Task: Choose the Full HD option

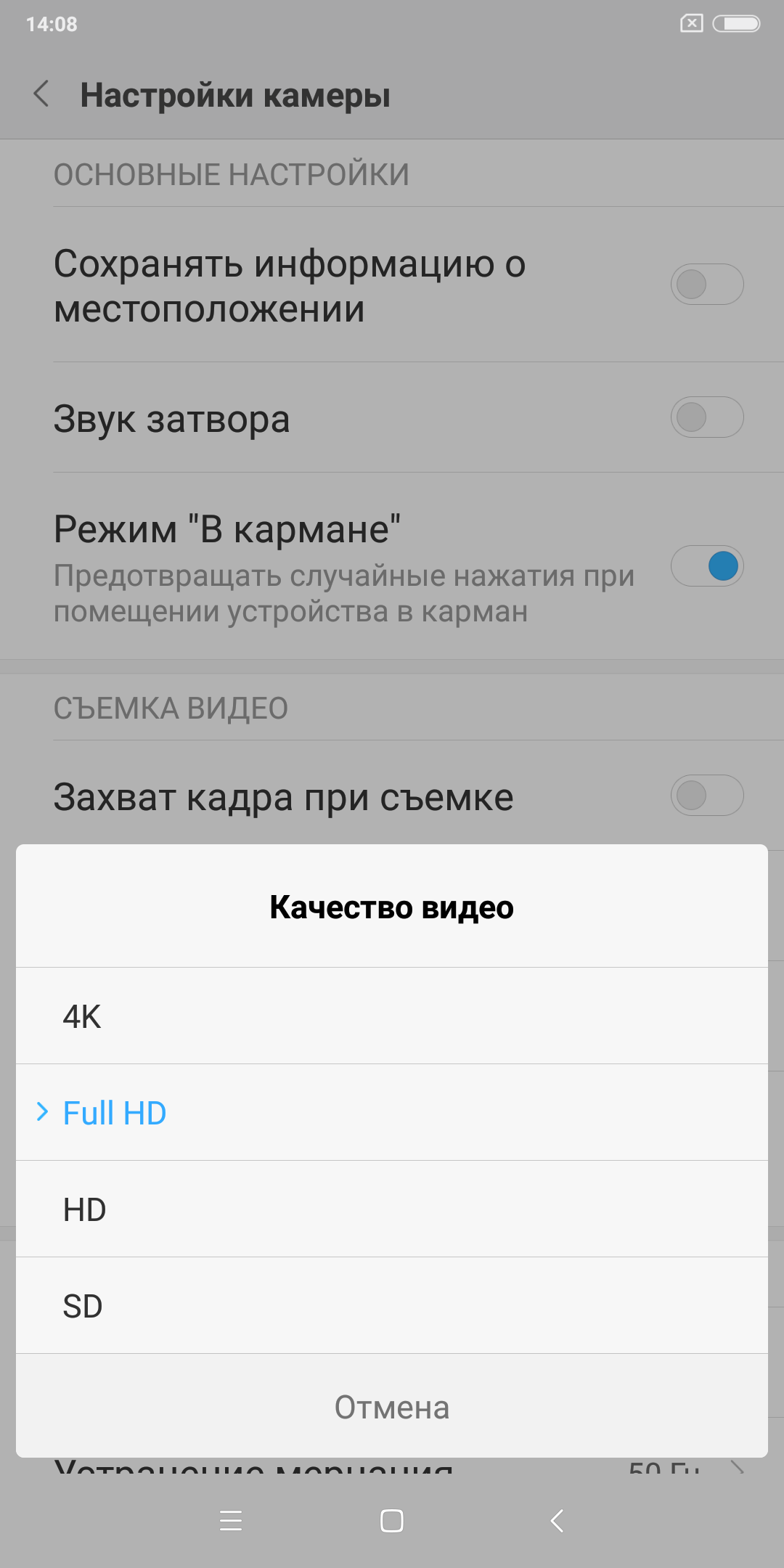Action: click(392, 1112)
